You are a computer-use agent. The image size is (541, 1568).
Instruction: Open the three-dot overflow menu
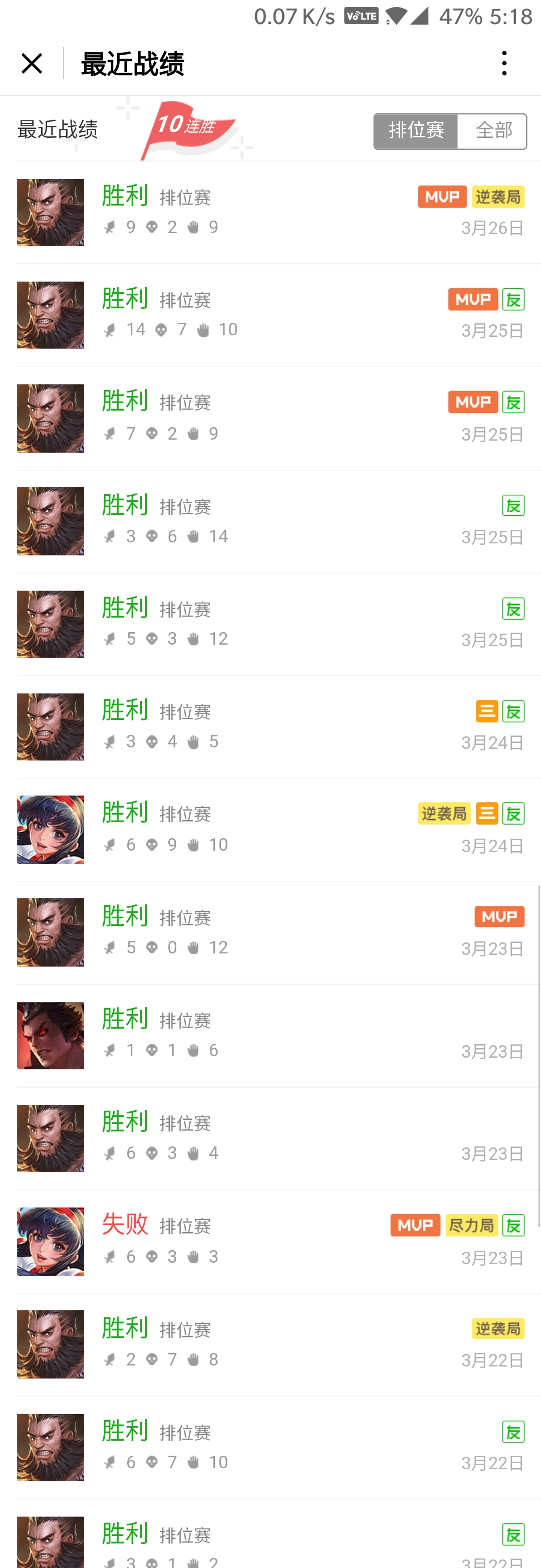pyautogui.click(x=504, y=63)
